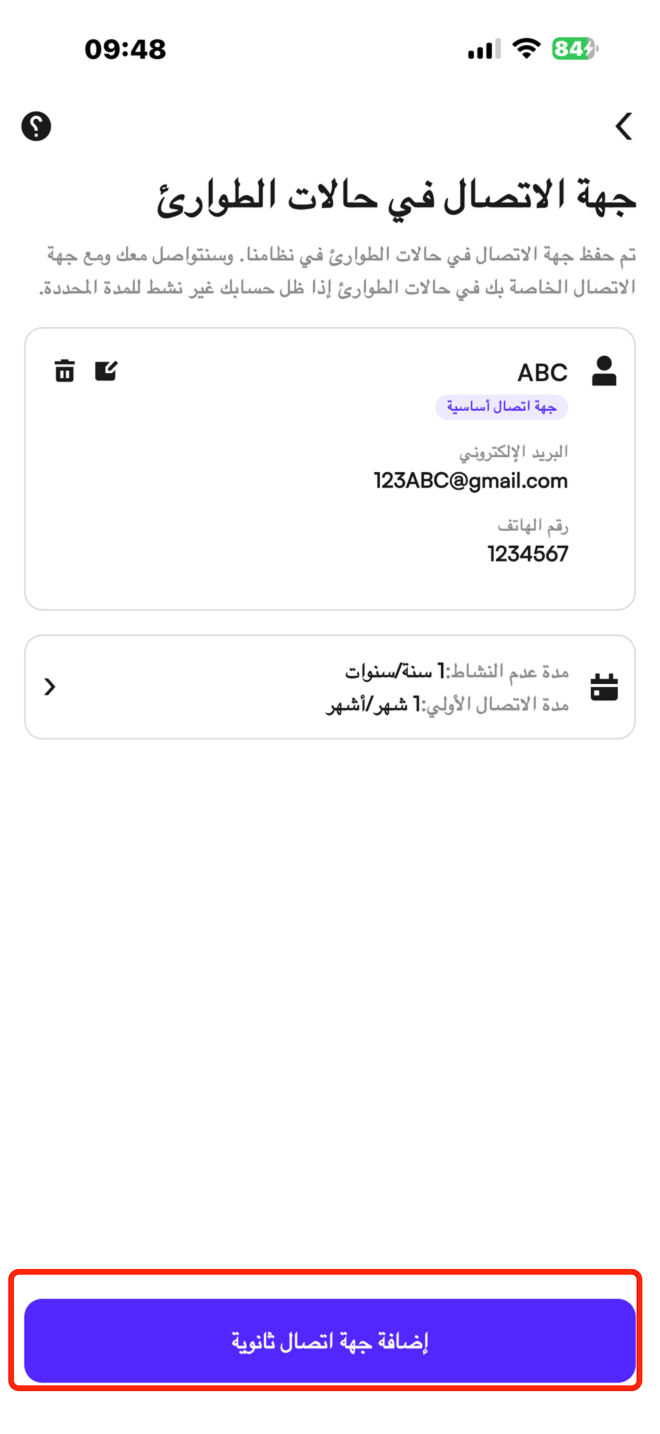The height and width of the screenshot is (1434, 660).
Task: Tap إضافة جهة اتصال ثانوية button
Action: pos(330,1341)
